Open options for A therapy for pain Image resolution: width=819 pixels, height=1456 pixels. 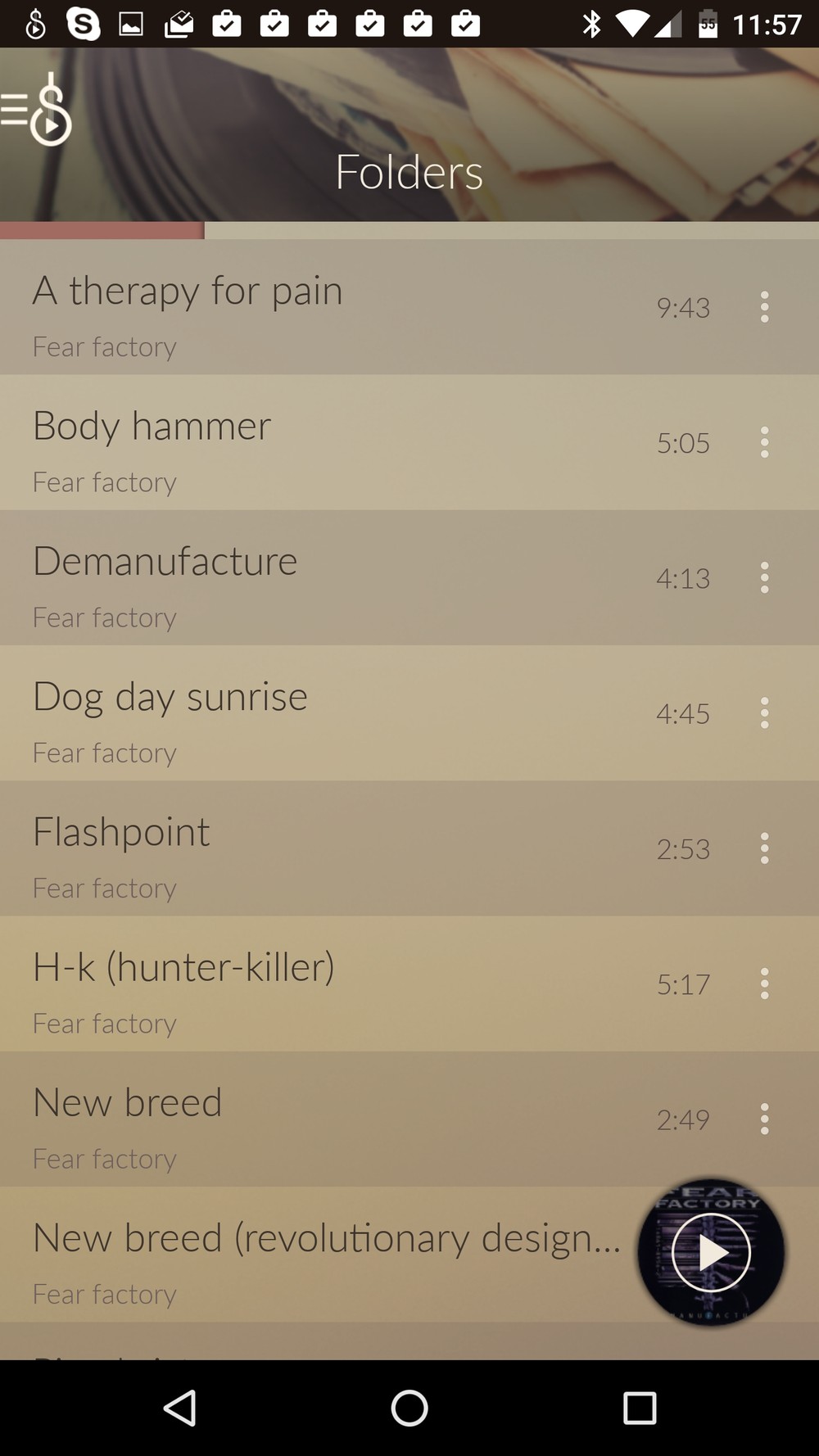pyautogui.click(x=764, y=308)
